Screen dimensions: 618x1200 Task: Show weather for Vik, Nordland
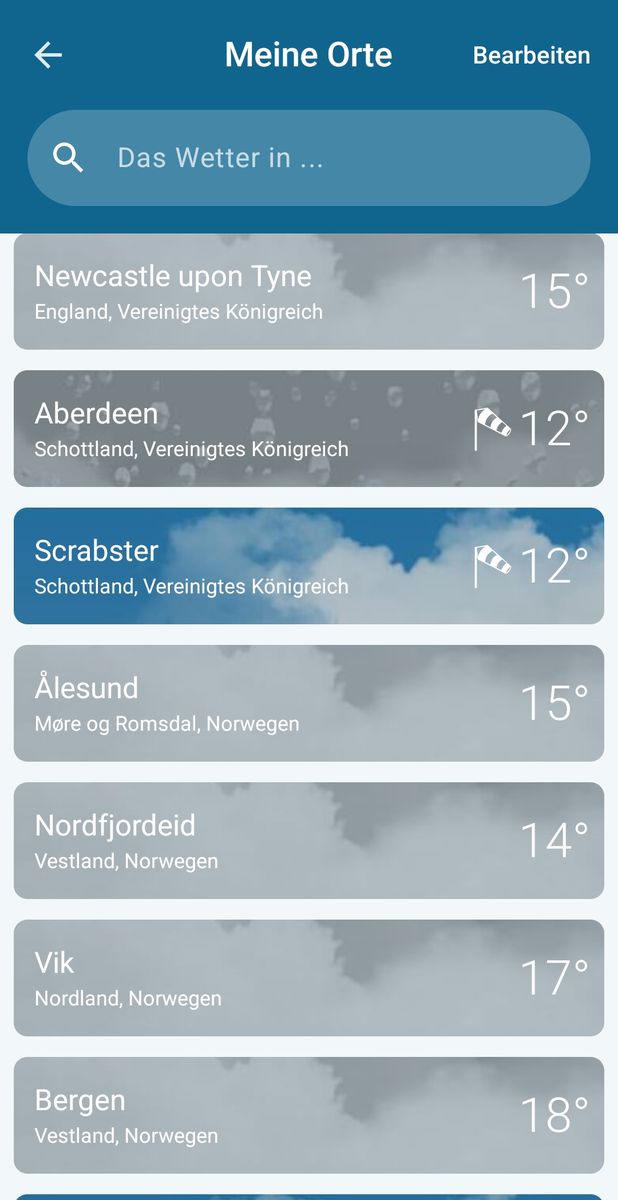pyautogui.click(x=309, y=978)
